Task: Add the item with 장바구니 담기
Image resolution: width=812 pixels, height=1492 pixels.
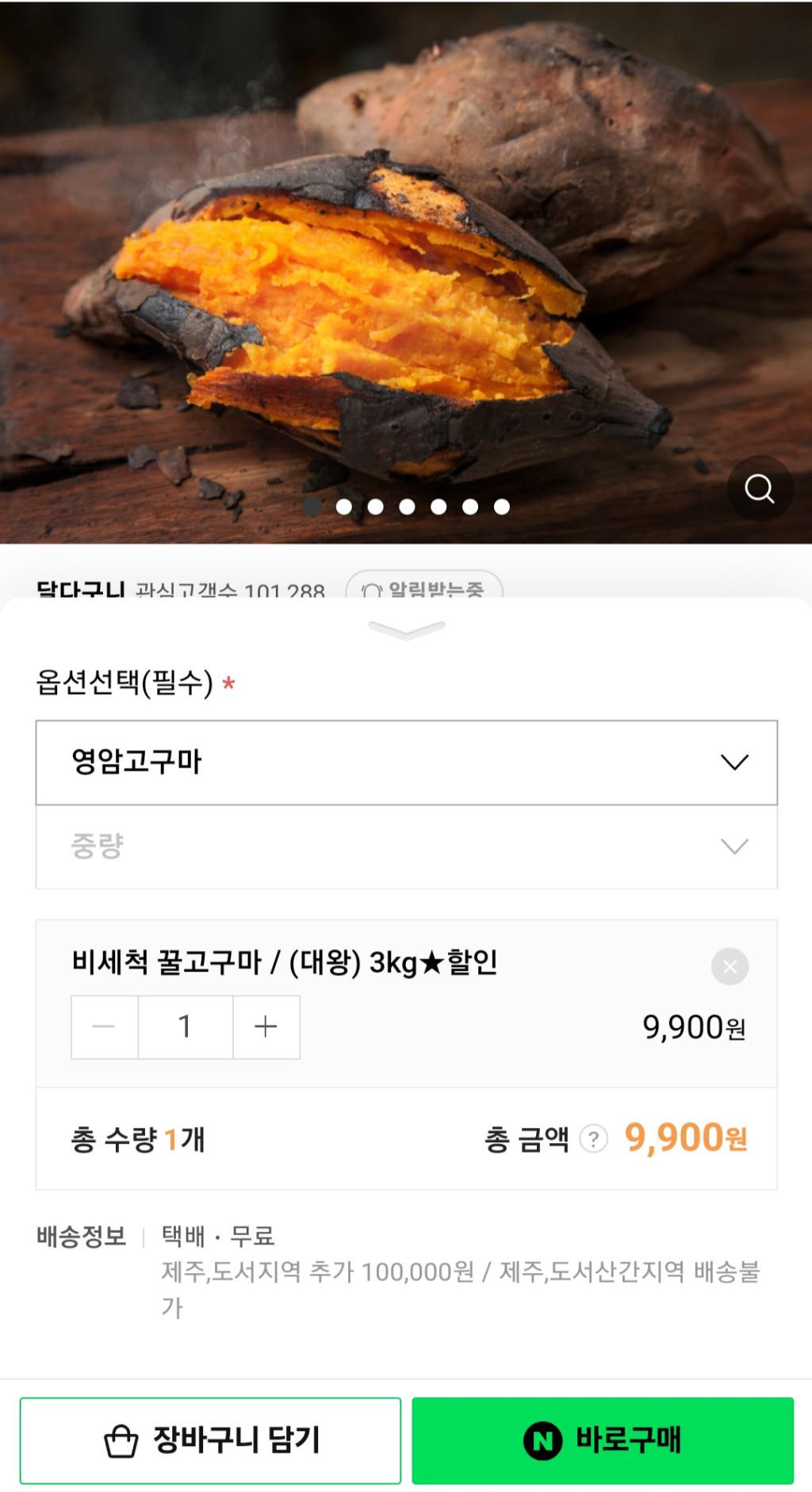Action: click(210, 1440)
